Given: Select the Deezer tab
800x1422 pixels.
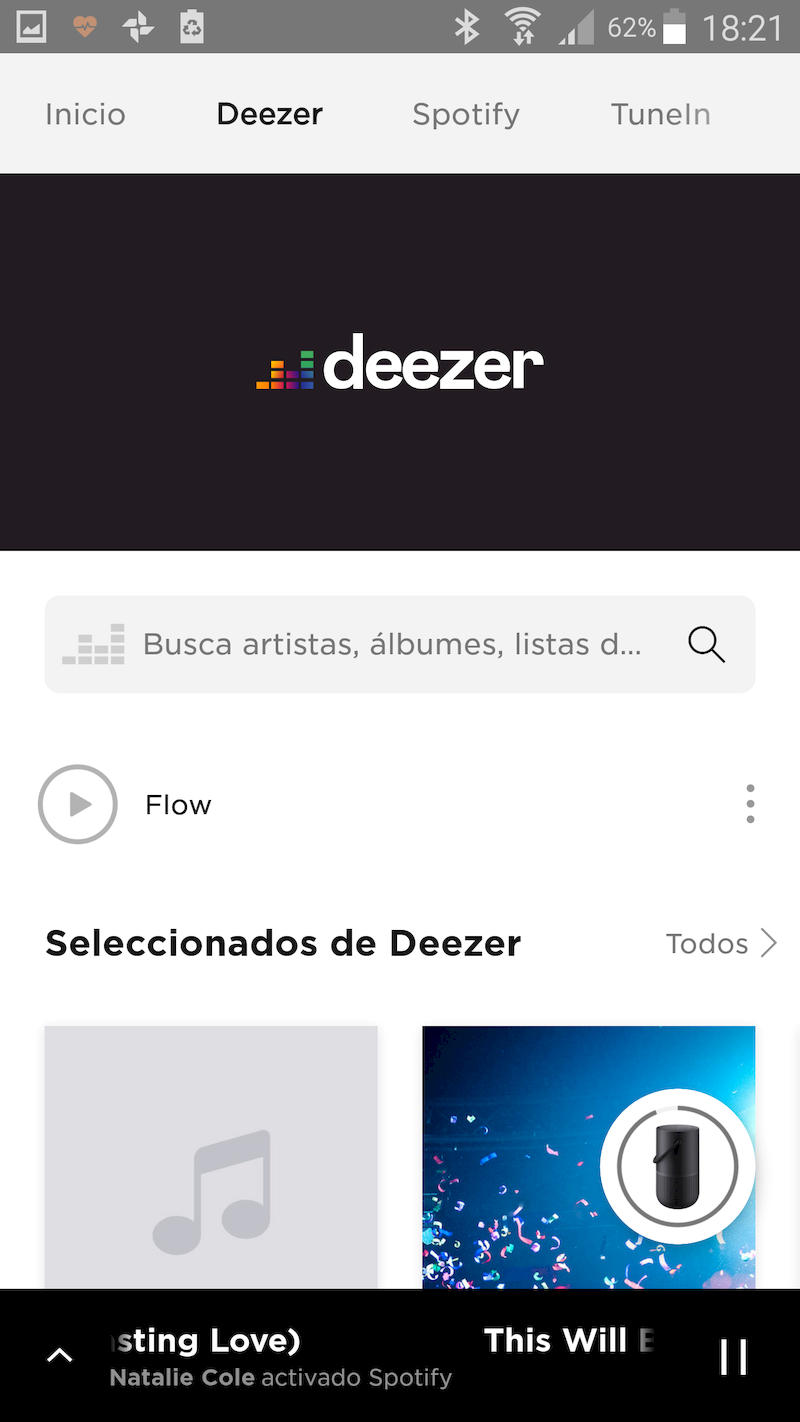Looking at the screenshot, I should click(x=269, y=114).
